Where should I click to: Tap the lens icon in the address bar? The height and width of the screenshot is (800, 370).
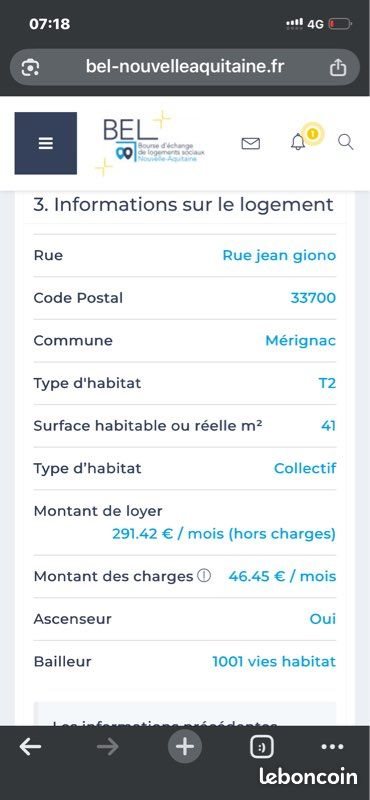[31, 67]
